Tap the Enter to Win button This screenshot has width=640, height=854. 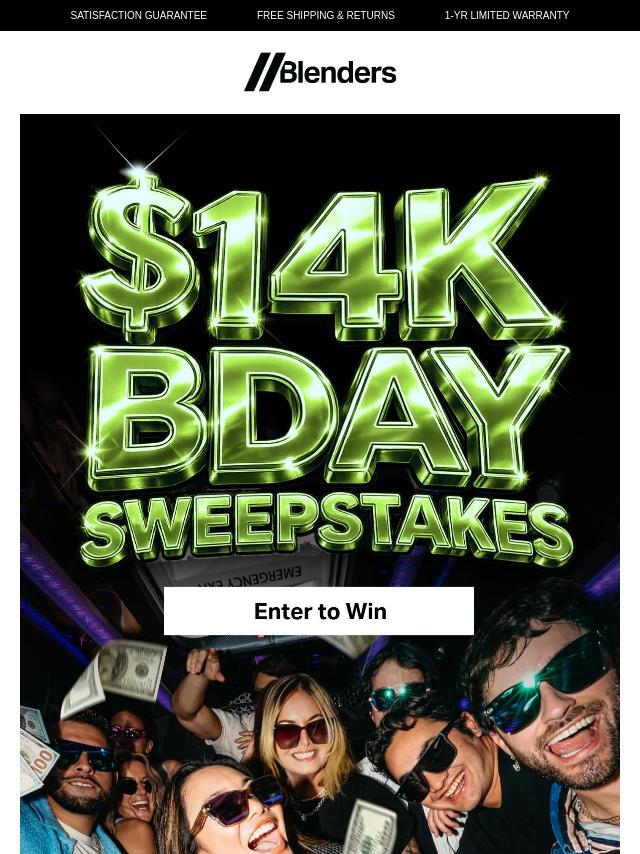tap(319, 611)
